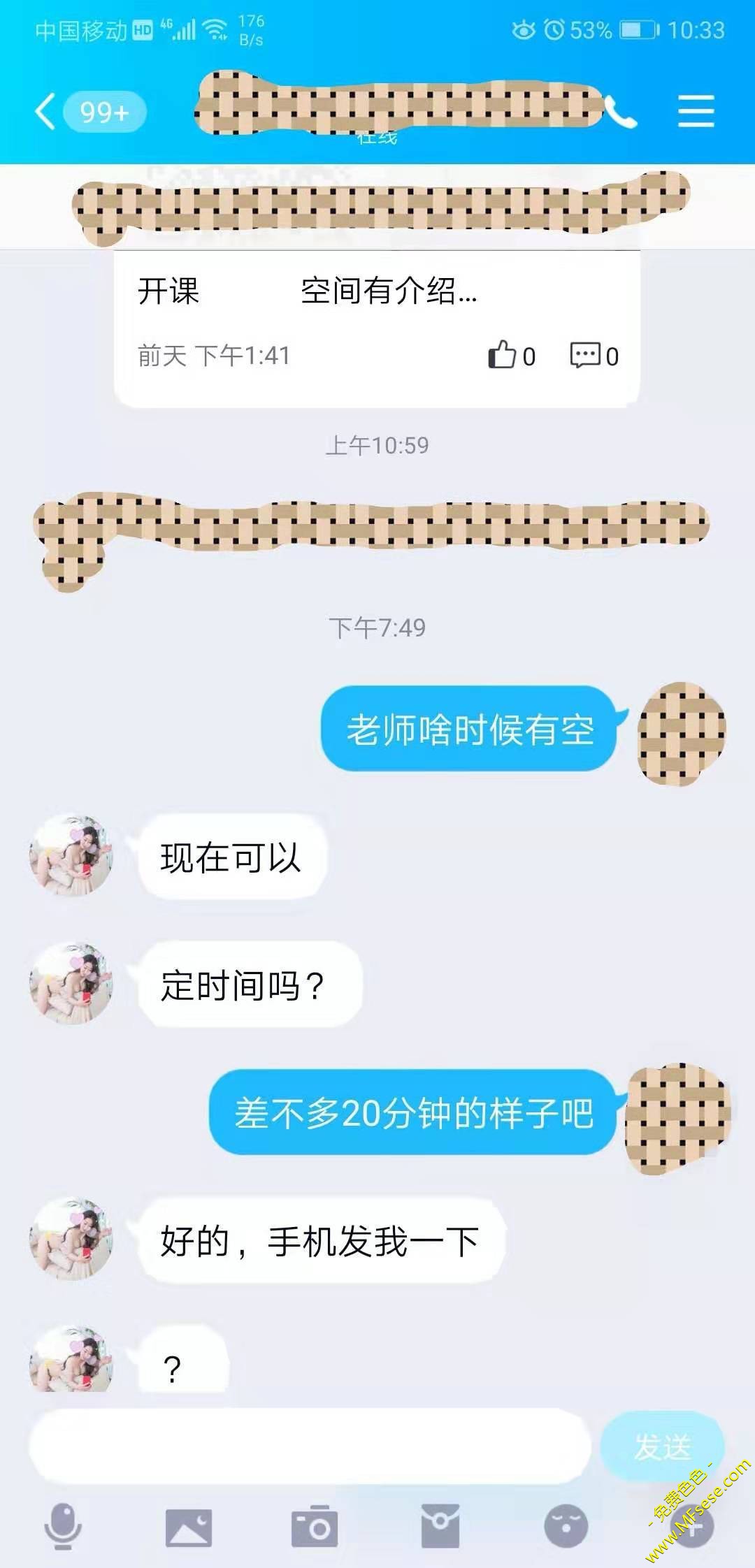Like the shared post
The image size is (755, 1568).
pos(511,356)
